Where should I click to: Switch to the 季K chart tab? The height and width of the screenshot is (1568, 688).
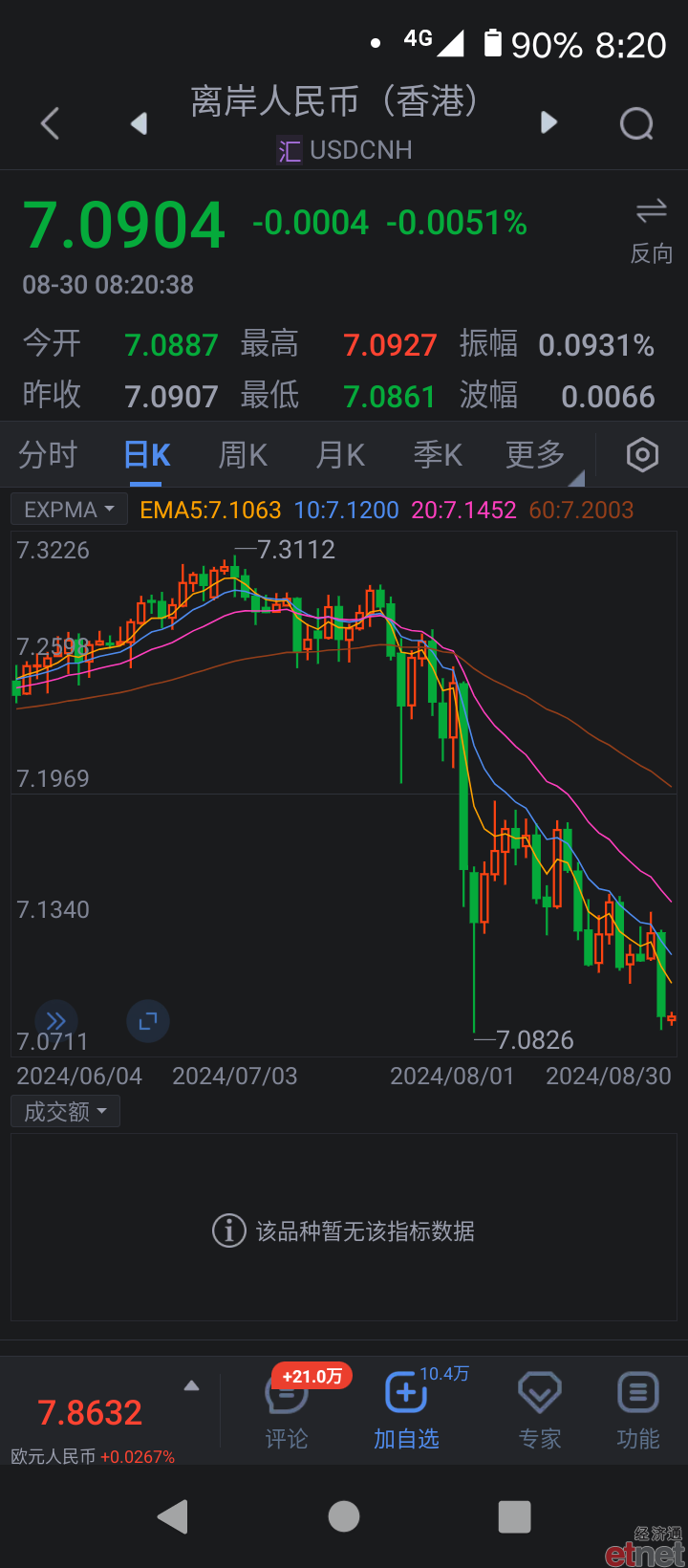coord(438,455)
